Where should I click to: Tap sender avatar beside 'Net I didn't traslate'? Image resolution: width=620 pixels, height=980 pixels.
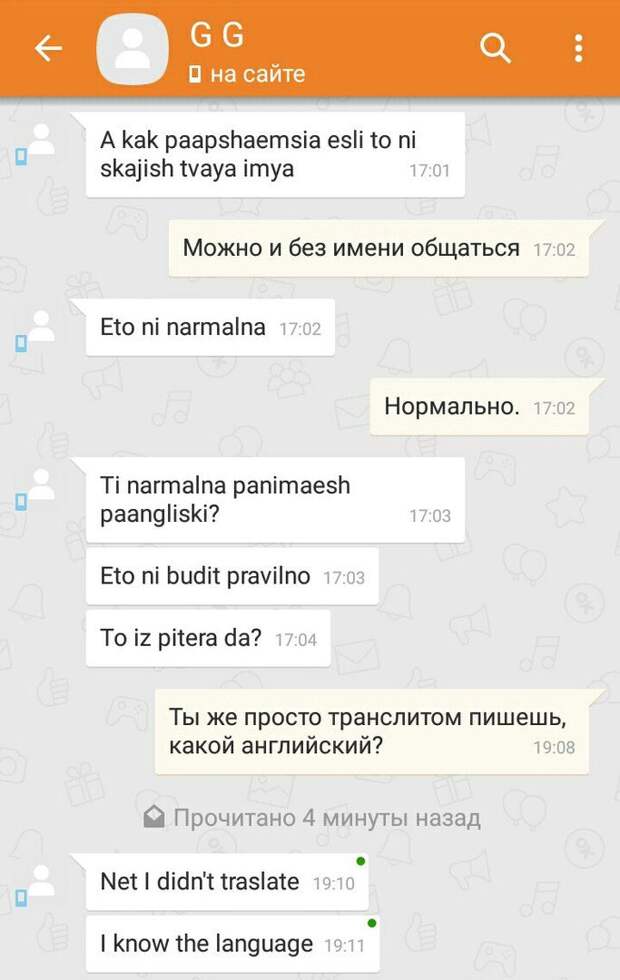click(41, 881)
